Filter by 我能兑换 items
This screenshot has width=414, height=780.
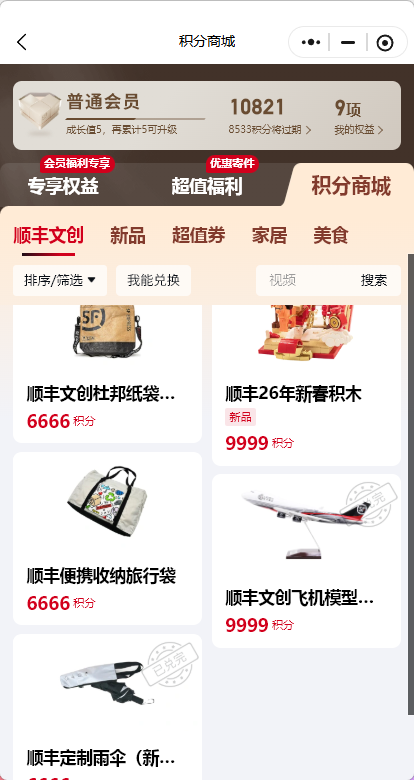[x=153, y=281]
